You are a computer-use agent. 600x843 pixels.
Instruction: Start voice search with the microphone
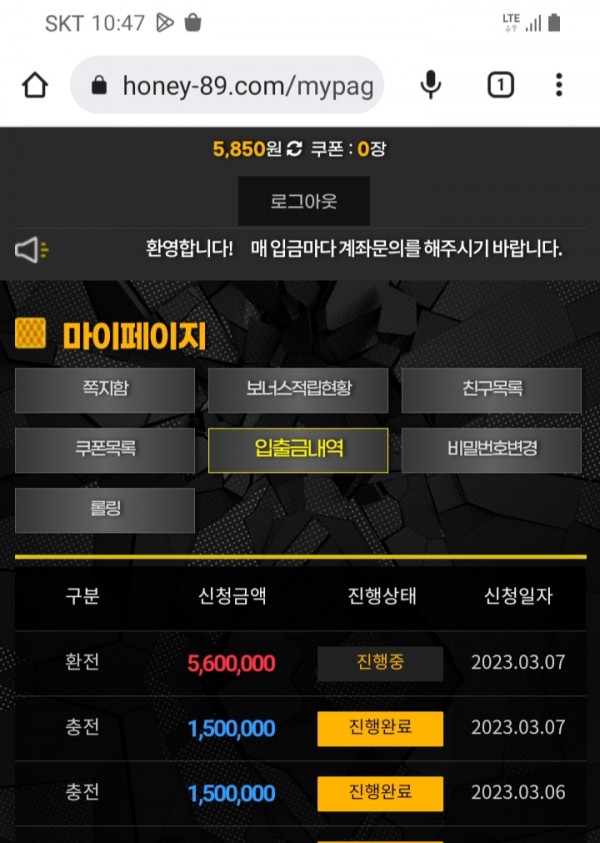pyautogui.click(x=431, y=85)
